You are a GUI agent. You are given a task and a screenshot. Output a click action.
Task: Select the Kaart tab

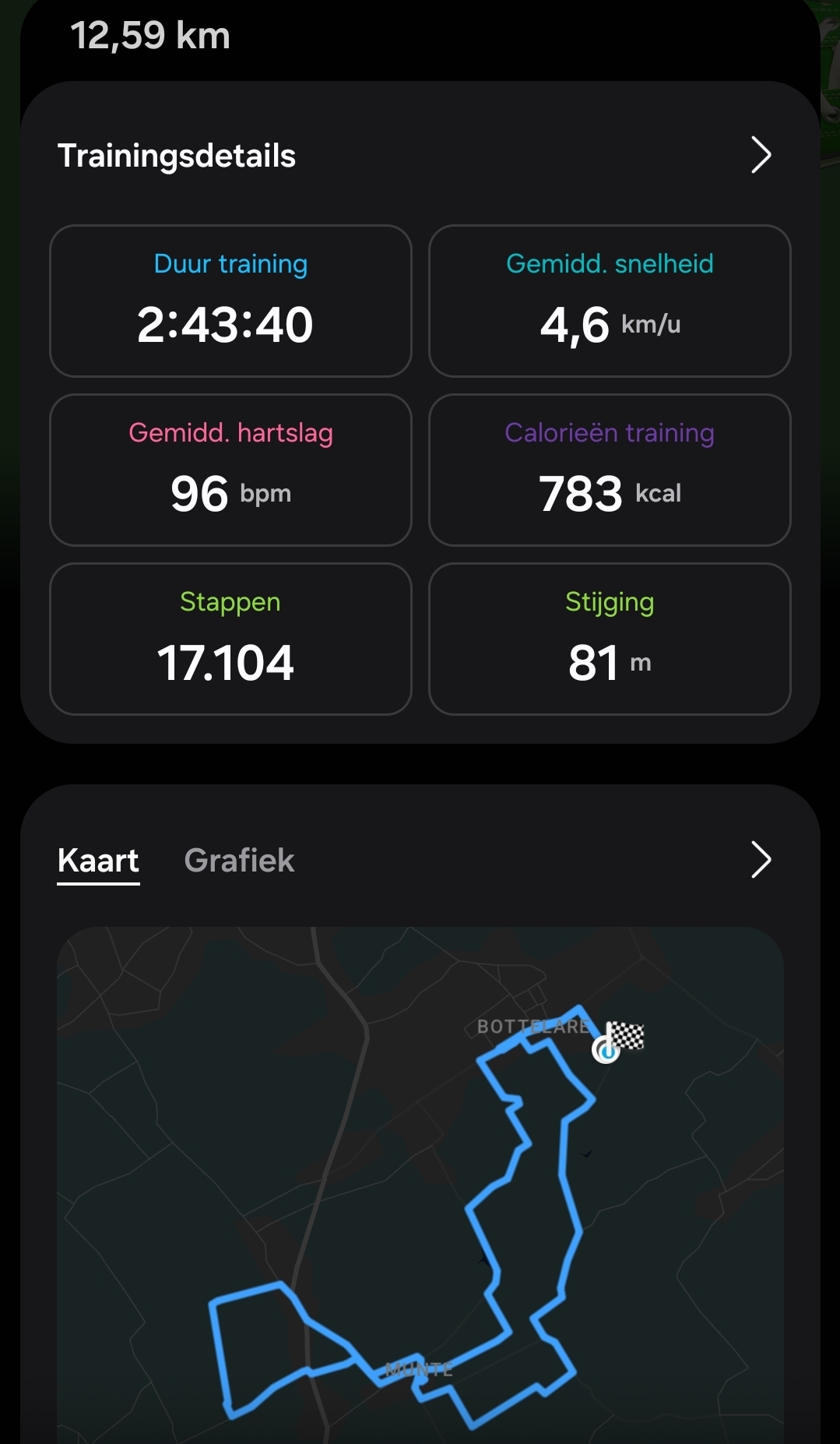[98, 861]
